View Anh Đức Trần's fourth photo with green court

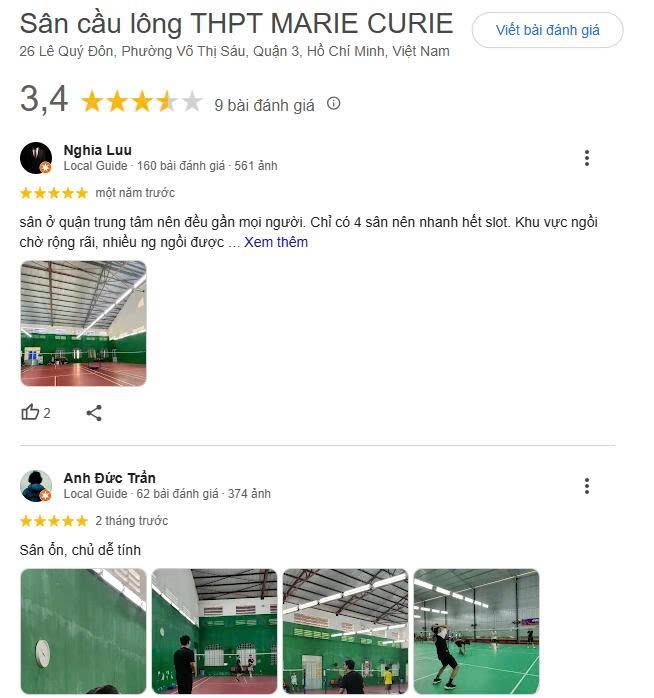476,631
